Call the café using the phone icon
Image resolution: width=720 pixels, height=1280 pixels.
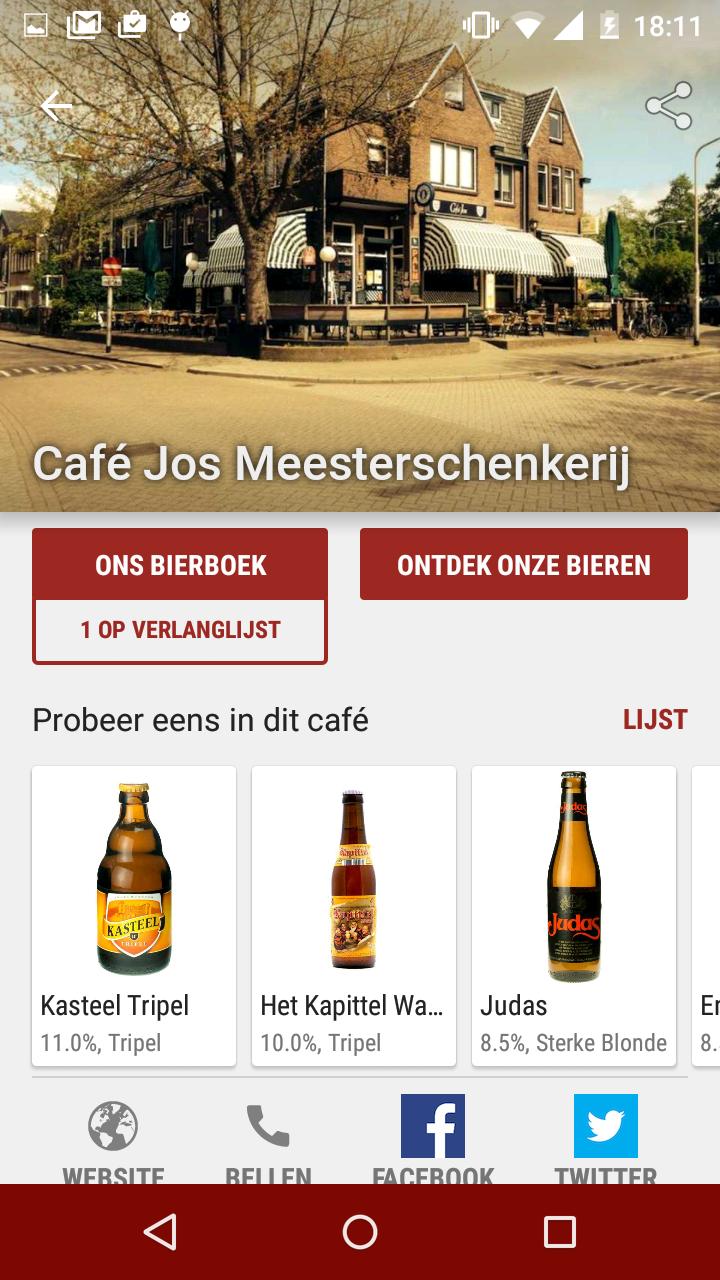click(x=265, y=1125)
